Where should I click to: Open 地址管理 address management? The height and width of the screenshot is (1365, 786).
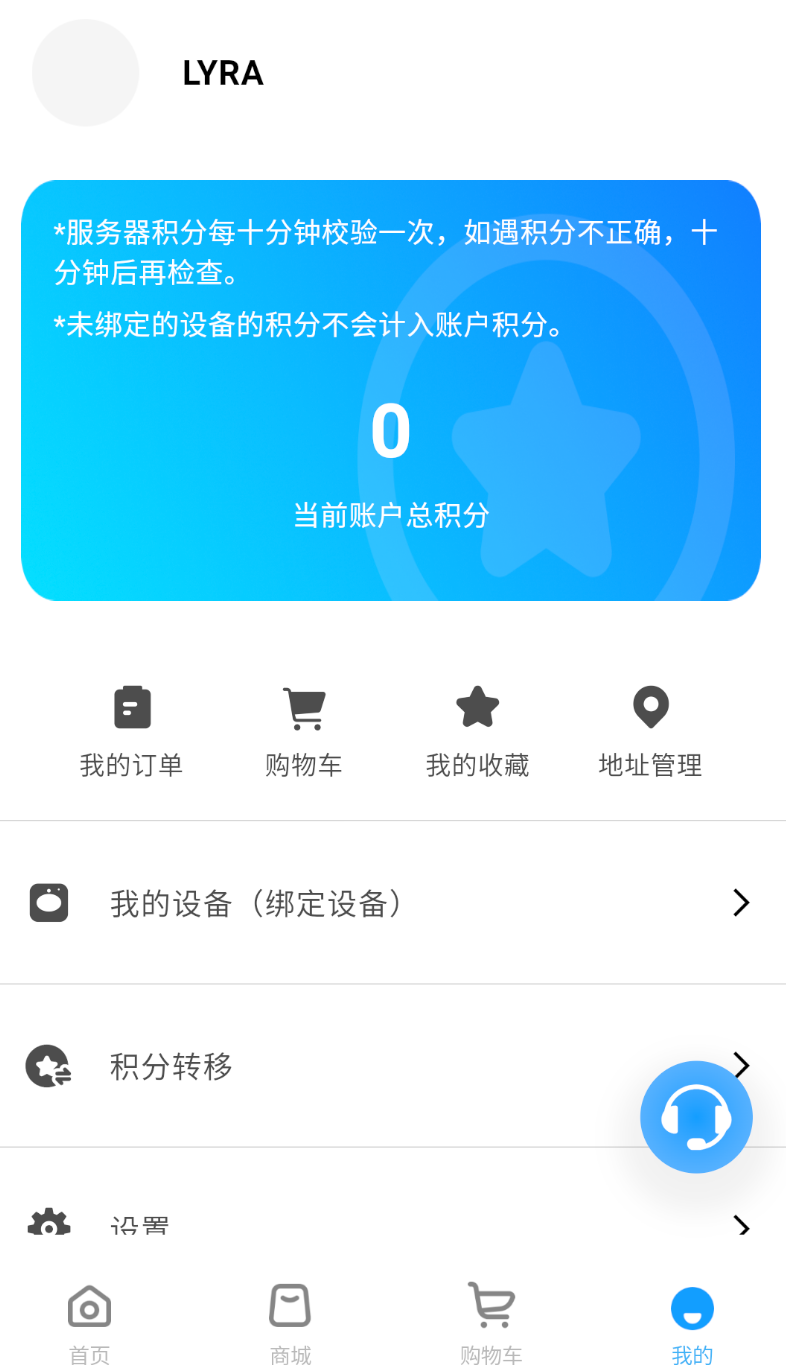[651, 732]
